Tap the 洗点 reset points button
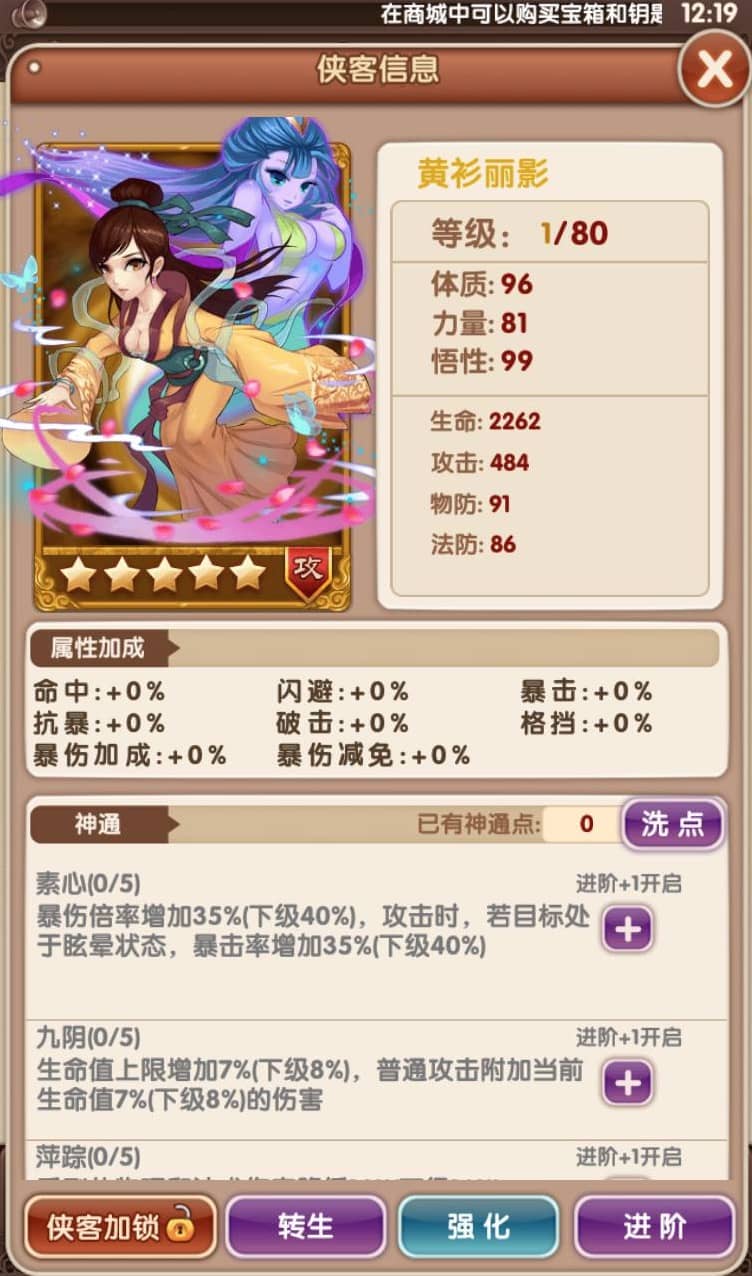Viewport: 752px width, 1276px height. click(672, 825)
